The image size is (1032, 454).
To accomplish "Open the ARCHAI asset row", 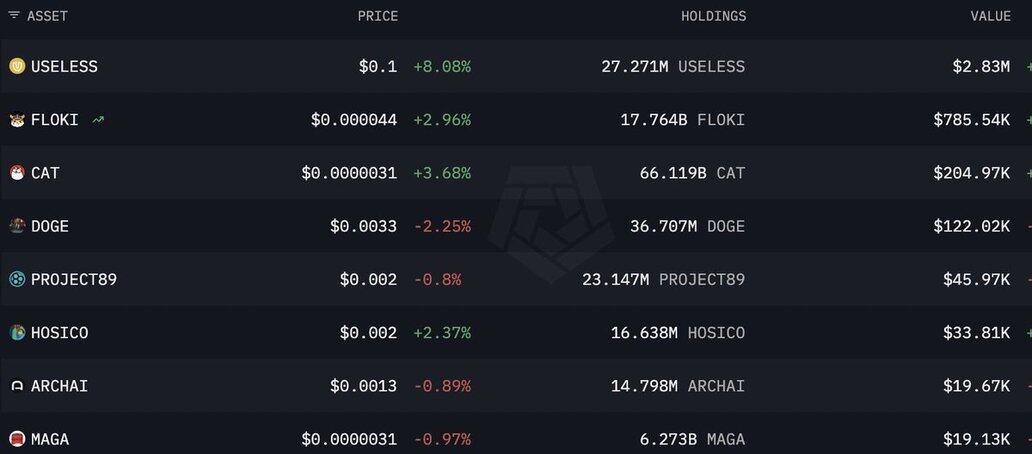I will (x=59, y=386).
